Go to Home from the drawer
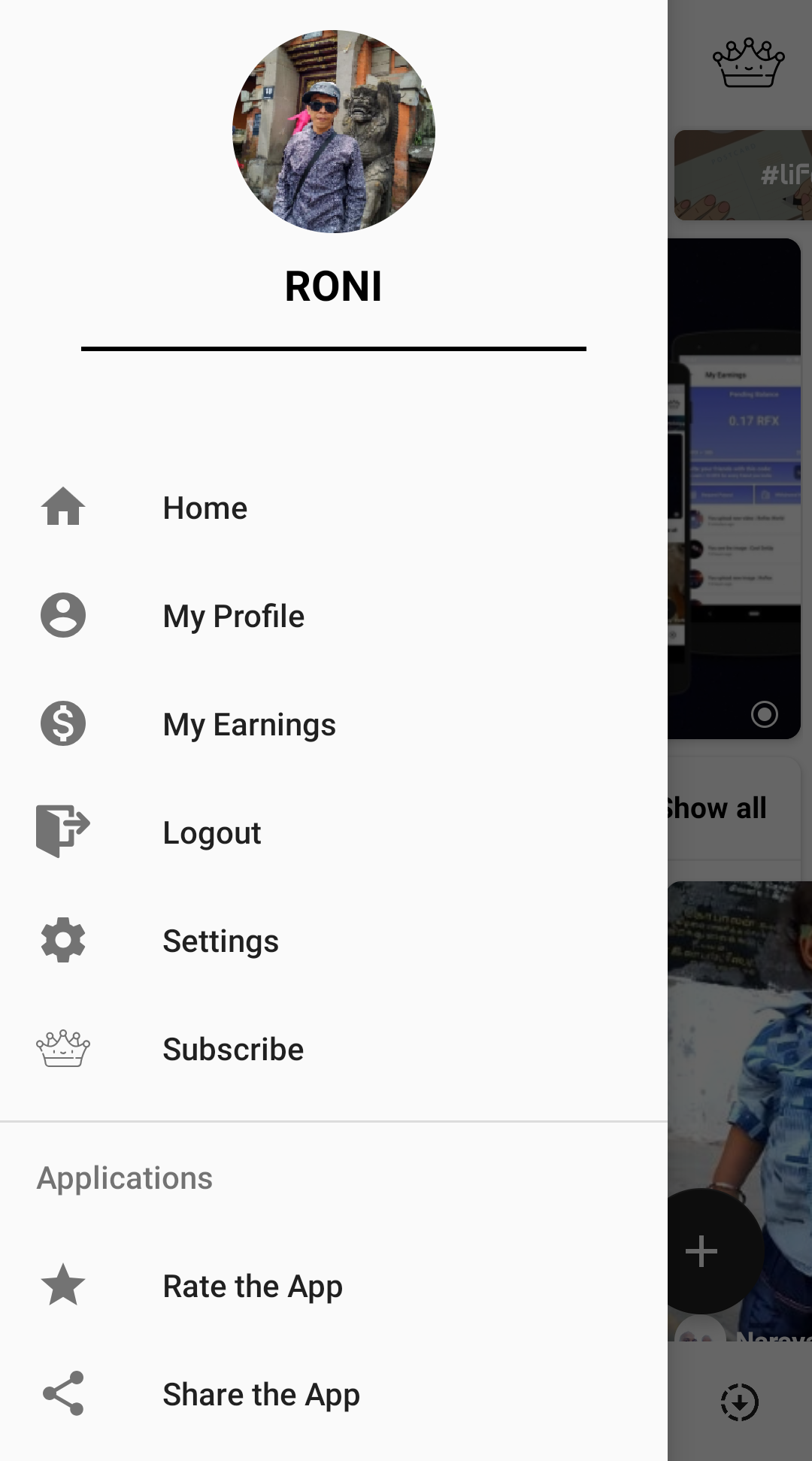The height and width of the screenshot is (1461, 812). point(205,508)
